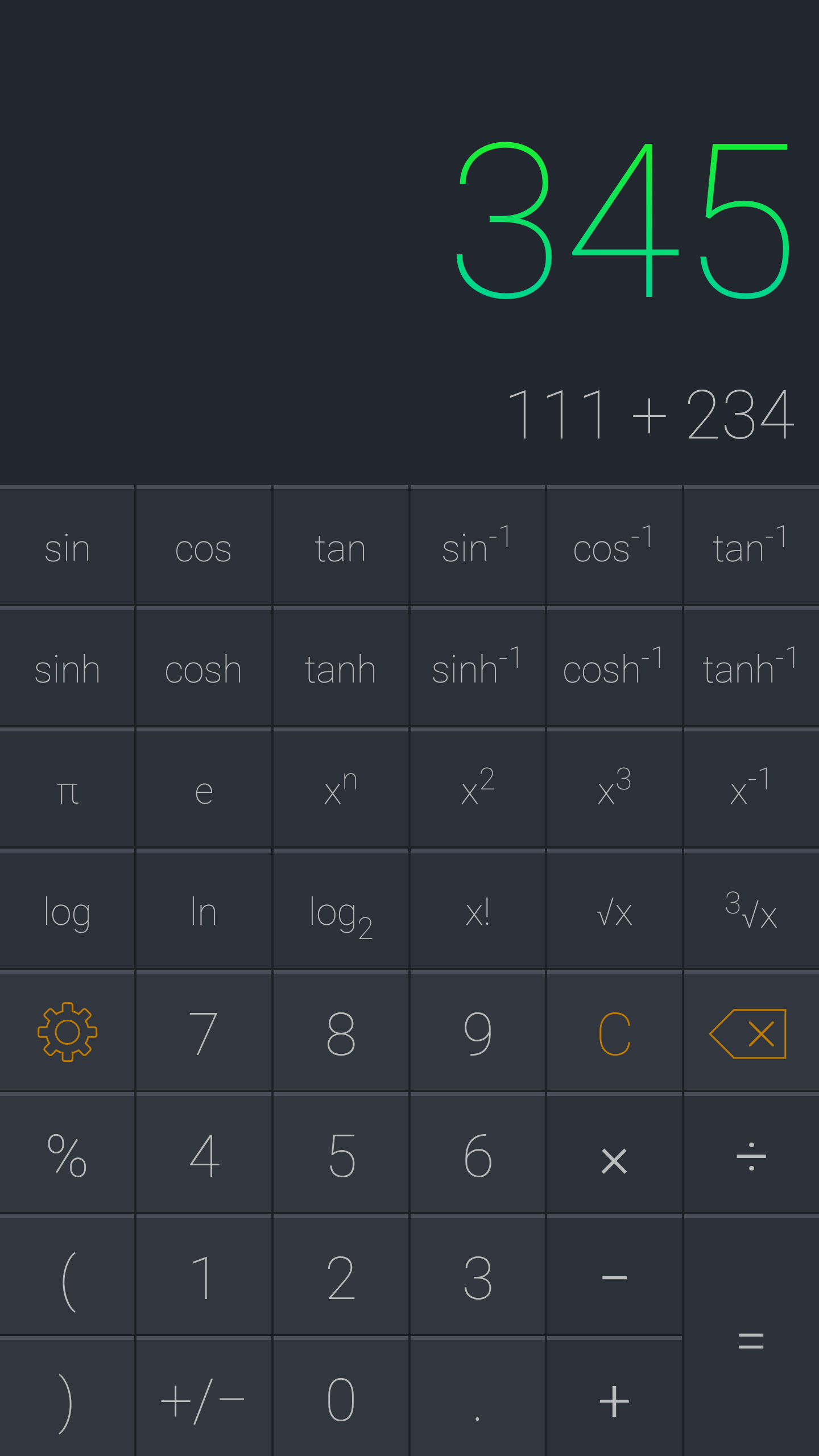The height and width of the screenshot is (1456, 819).
Task: Choose the multiply key
Action: 614,1153
